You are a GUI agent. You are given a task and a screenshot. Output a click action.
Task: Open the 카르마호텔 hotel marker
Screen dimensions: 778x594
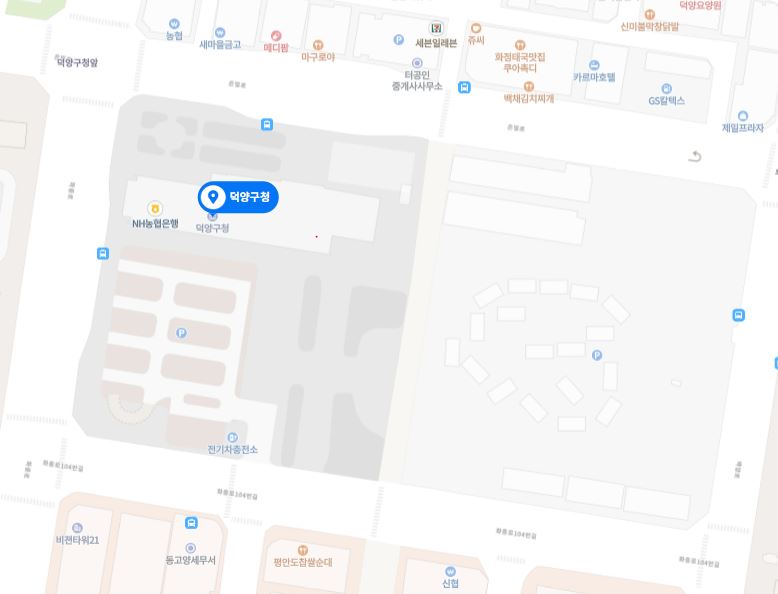coord(594,65)
